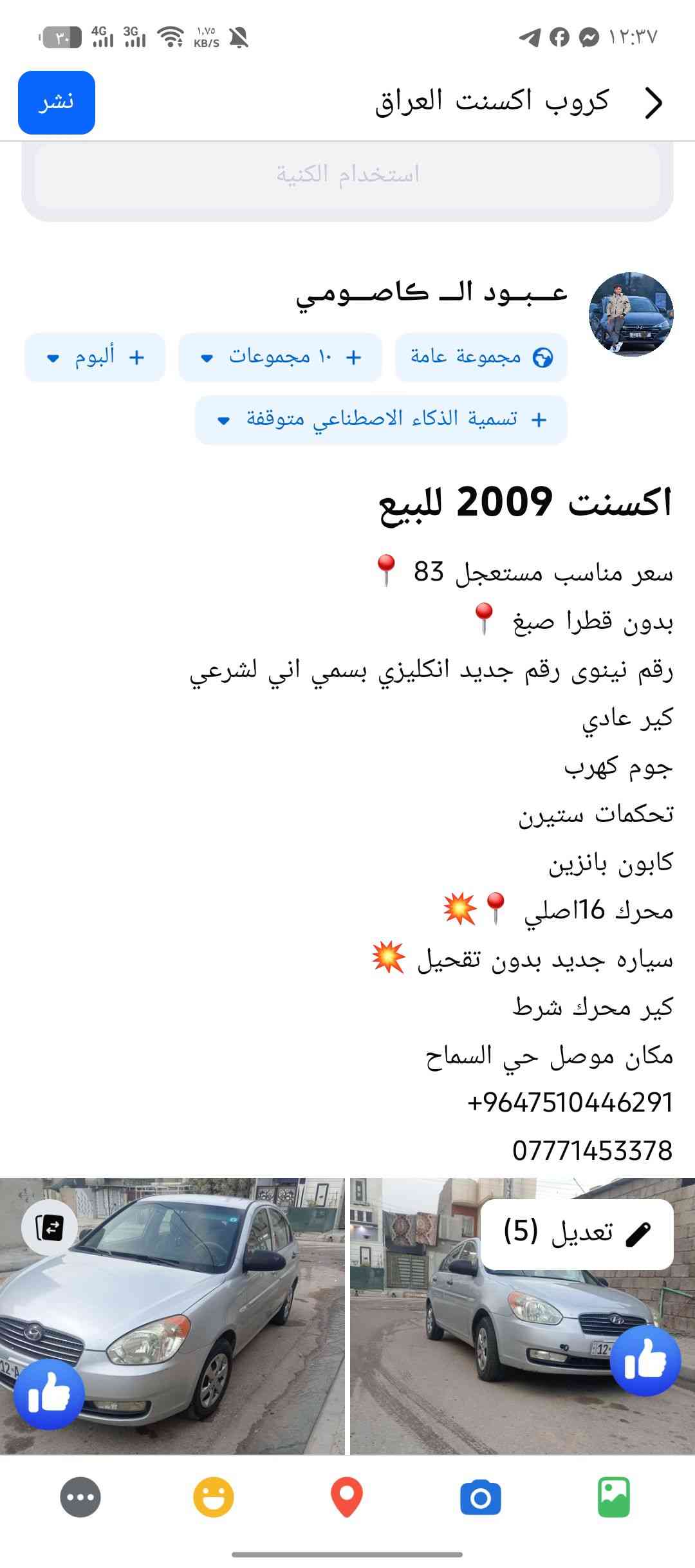Publish the post with نشر button
This screenshot has width=695, height=1568.
[x=57, y=103]
